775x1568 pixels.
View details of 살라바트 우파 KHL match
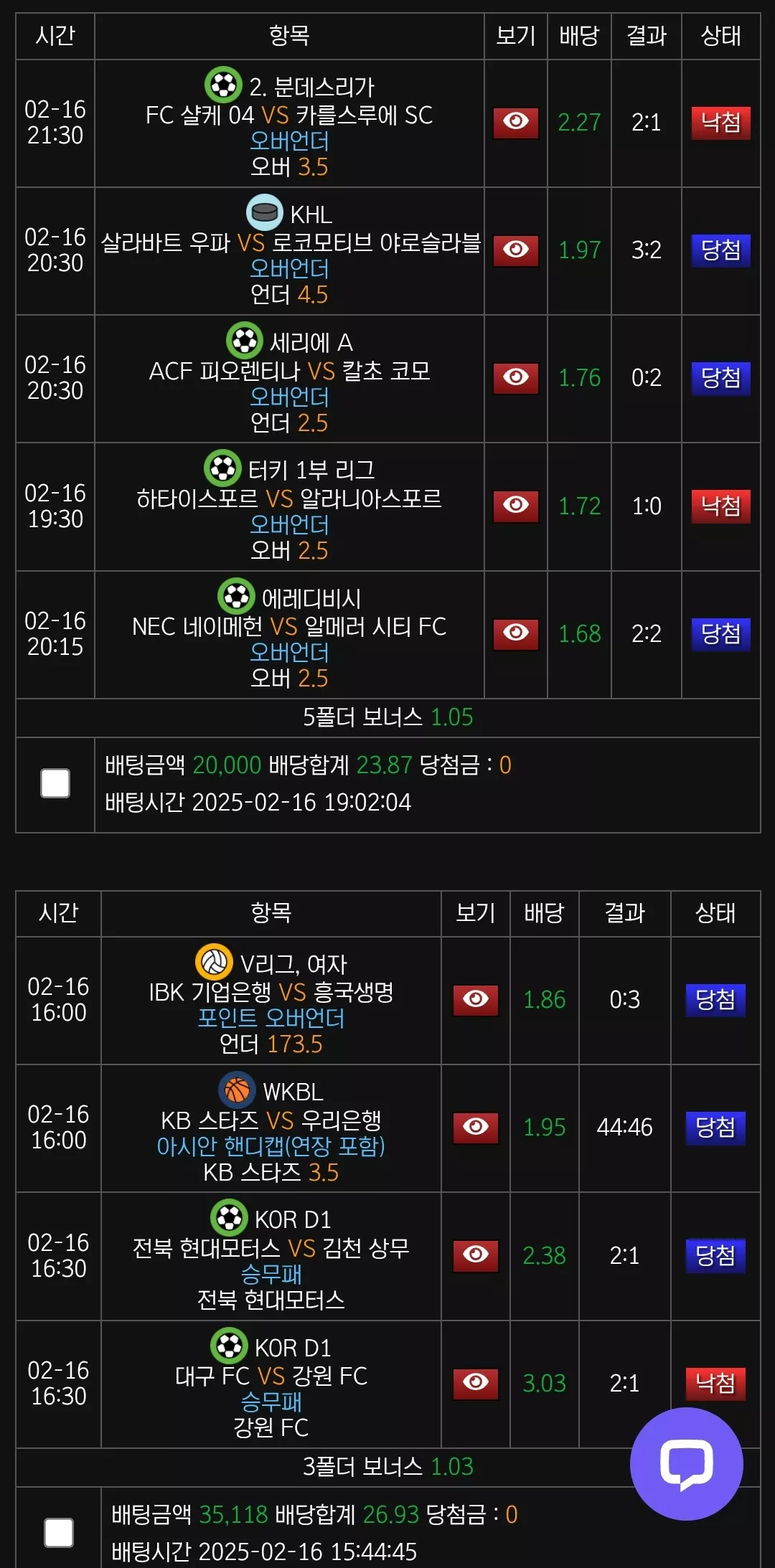515,250
